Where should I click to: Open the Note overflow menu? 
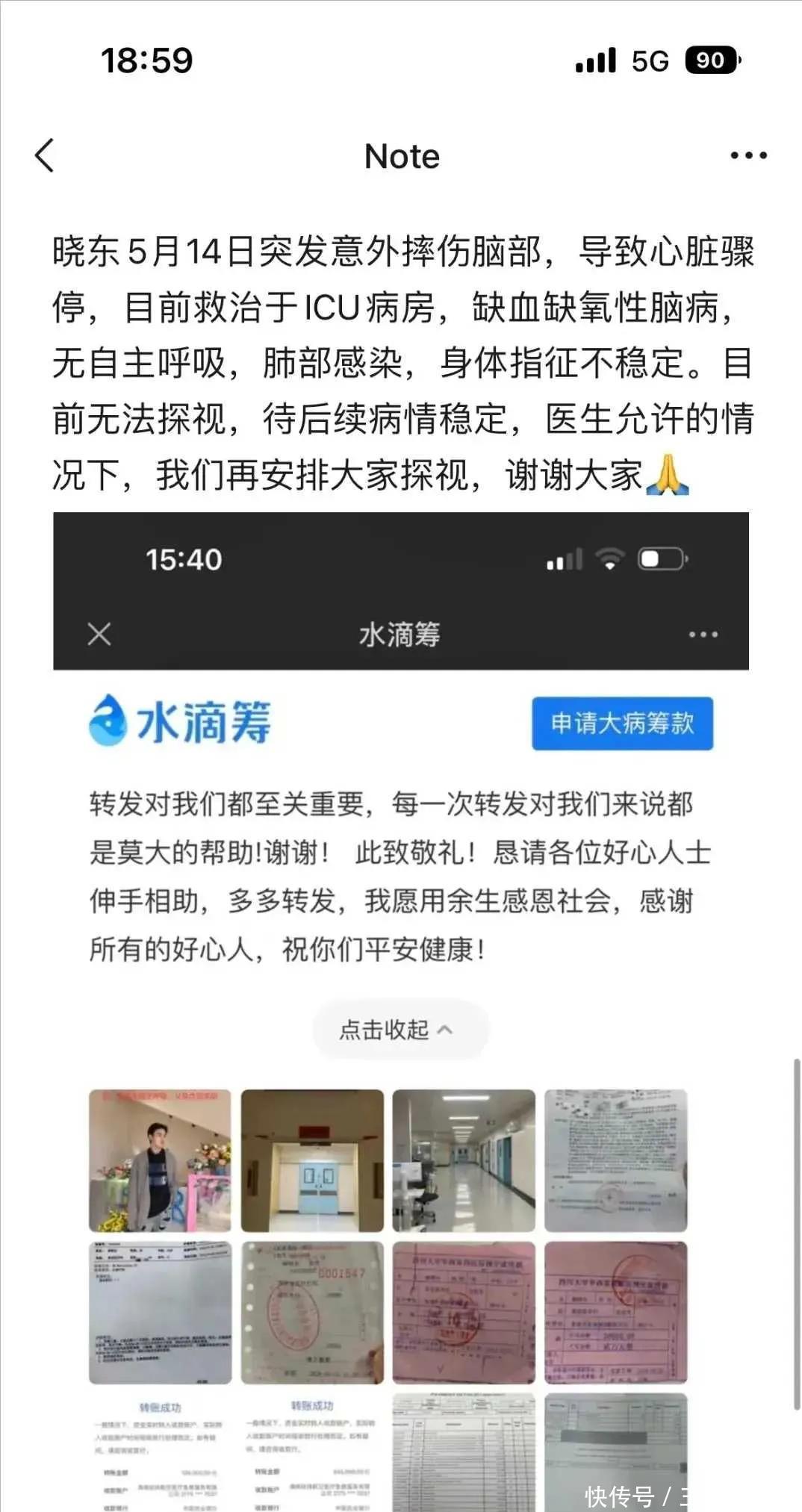(748, 156)
